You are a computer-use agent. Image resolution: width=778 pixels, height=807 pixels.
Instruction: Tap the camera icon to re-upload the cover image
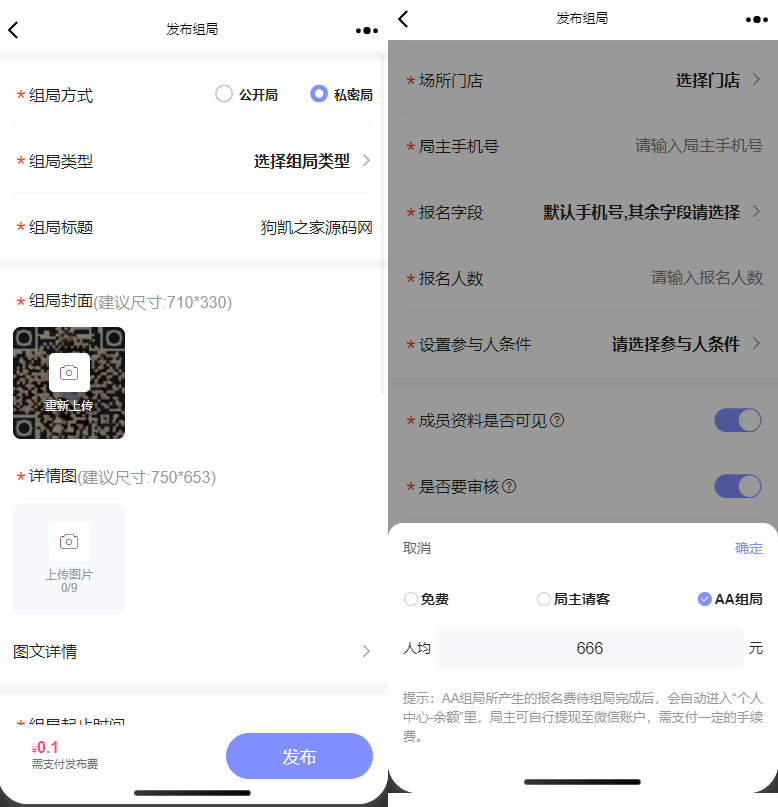[x=68, y=371]
